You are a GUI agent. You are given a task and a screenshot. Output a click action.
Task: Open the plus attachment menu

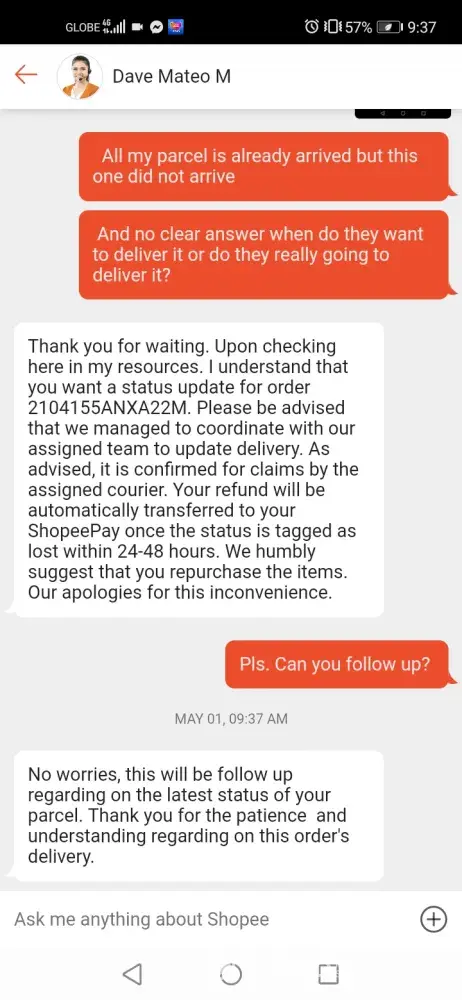(x=433, y=920)
